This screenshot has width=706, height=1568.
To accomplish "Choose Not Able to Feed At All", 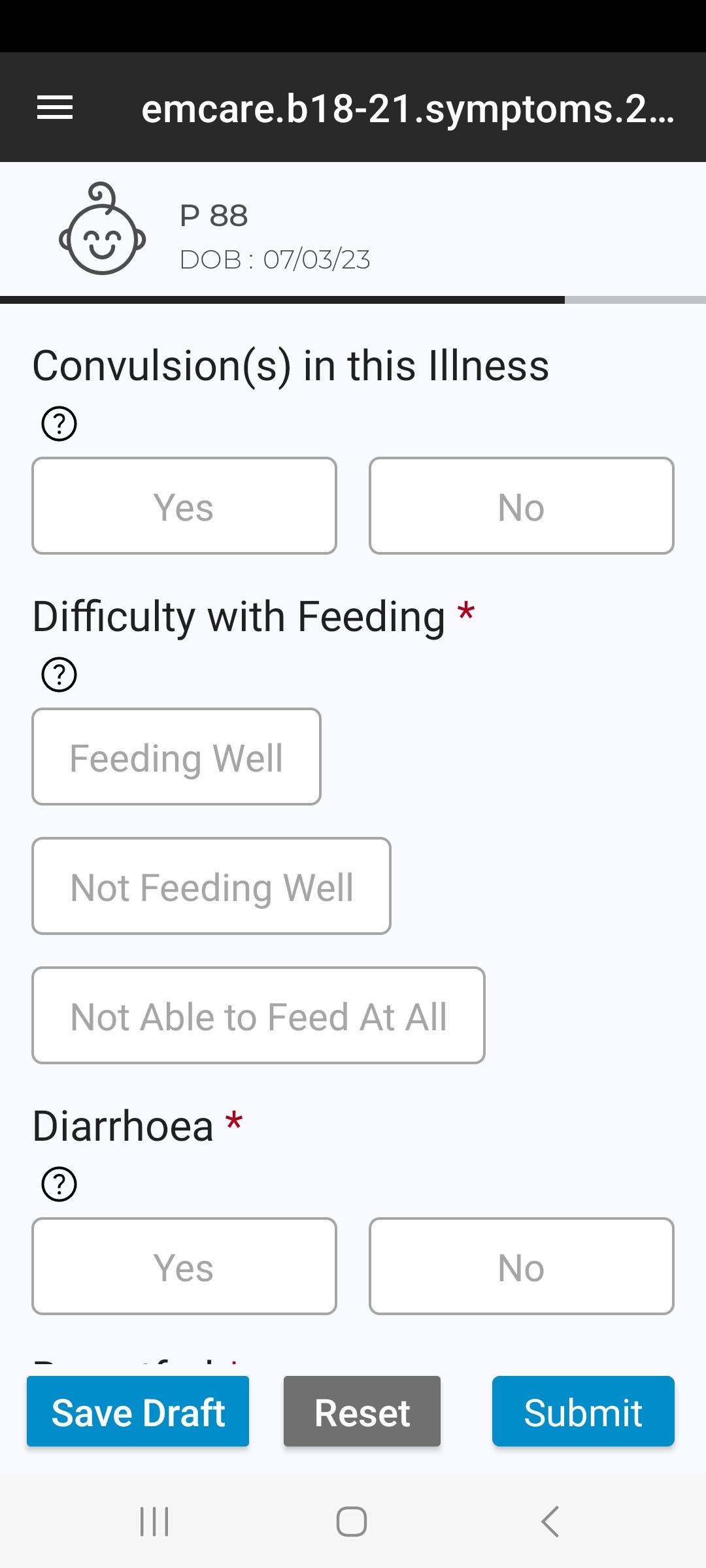I will click(258, 1015).
